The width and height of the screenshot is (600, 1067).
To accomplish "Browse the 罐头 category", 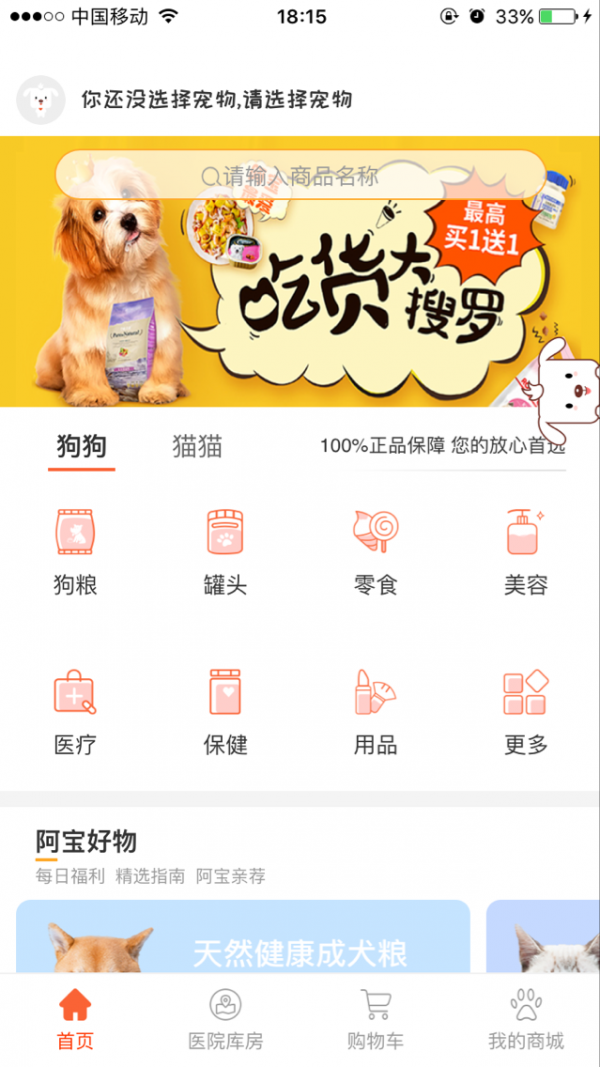I will click(x=225, y=552).
